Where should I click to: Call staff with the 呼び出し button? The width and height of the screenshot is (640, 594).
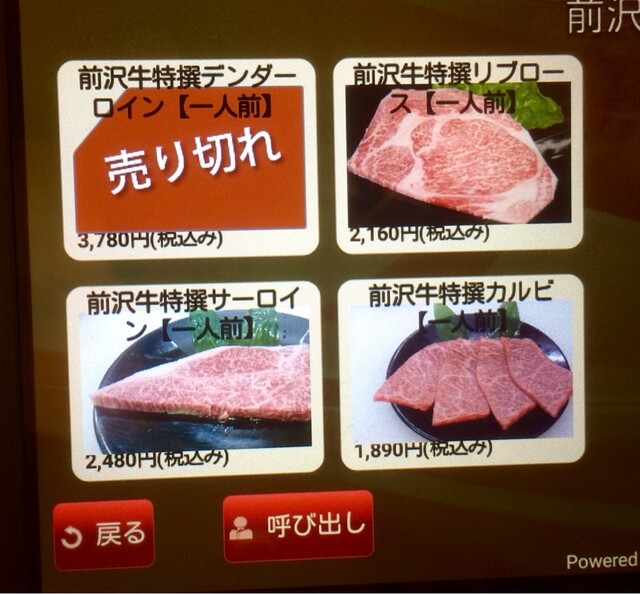pos(298,526)
